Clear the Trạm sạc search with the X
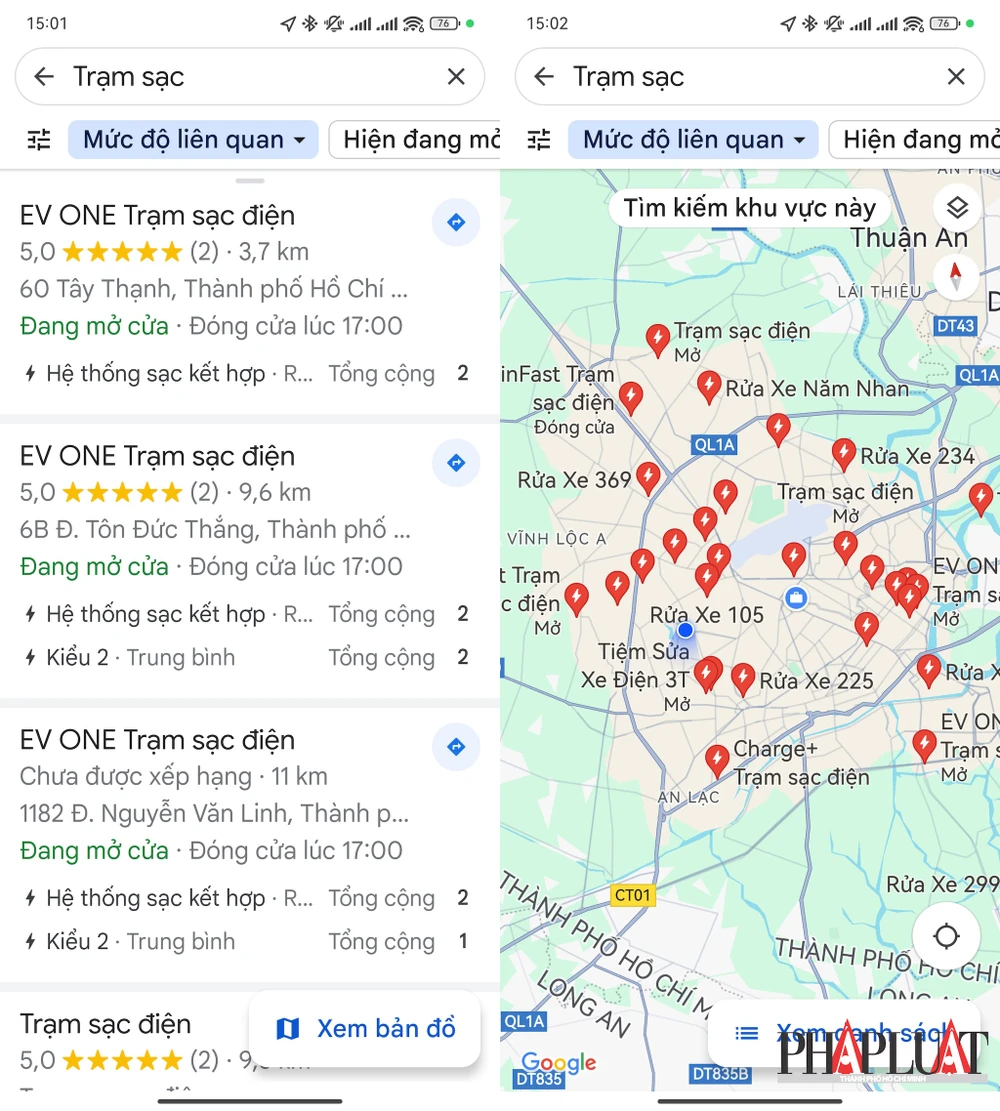This screenshot has height=1111, width=1000. tap(456, 77)
